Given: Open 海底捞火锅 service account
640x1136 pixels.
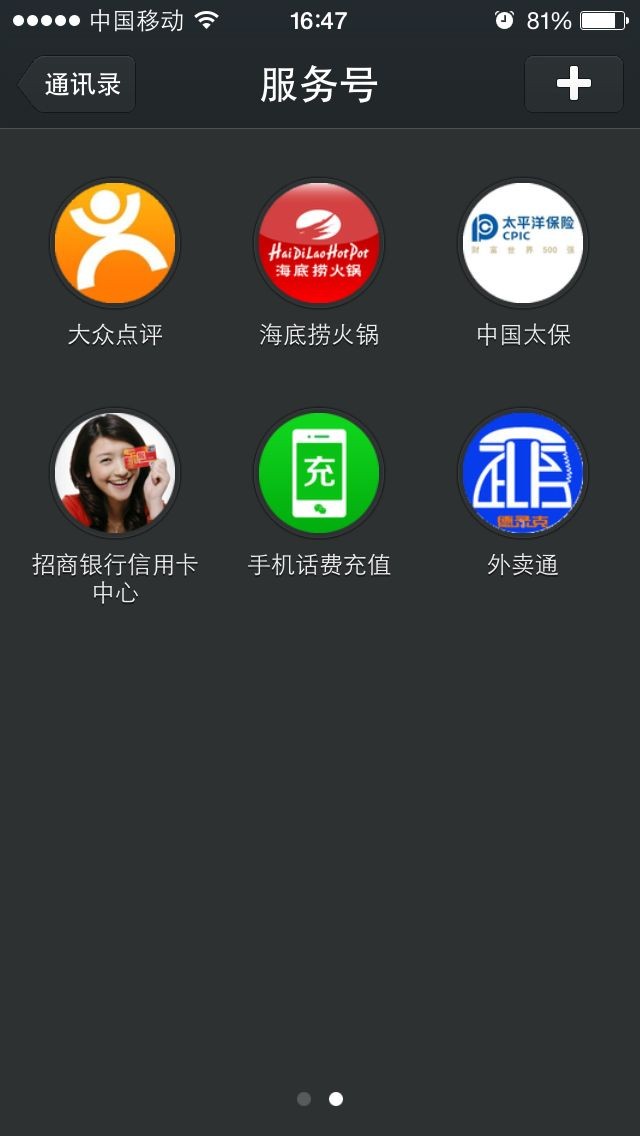Looking at the screenshot, I should click(319, 243).
